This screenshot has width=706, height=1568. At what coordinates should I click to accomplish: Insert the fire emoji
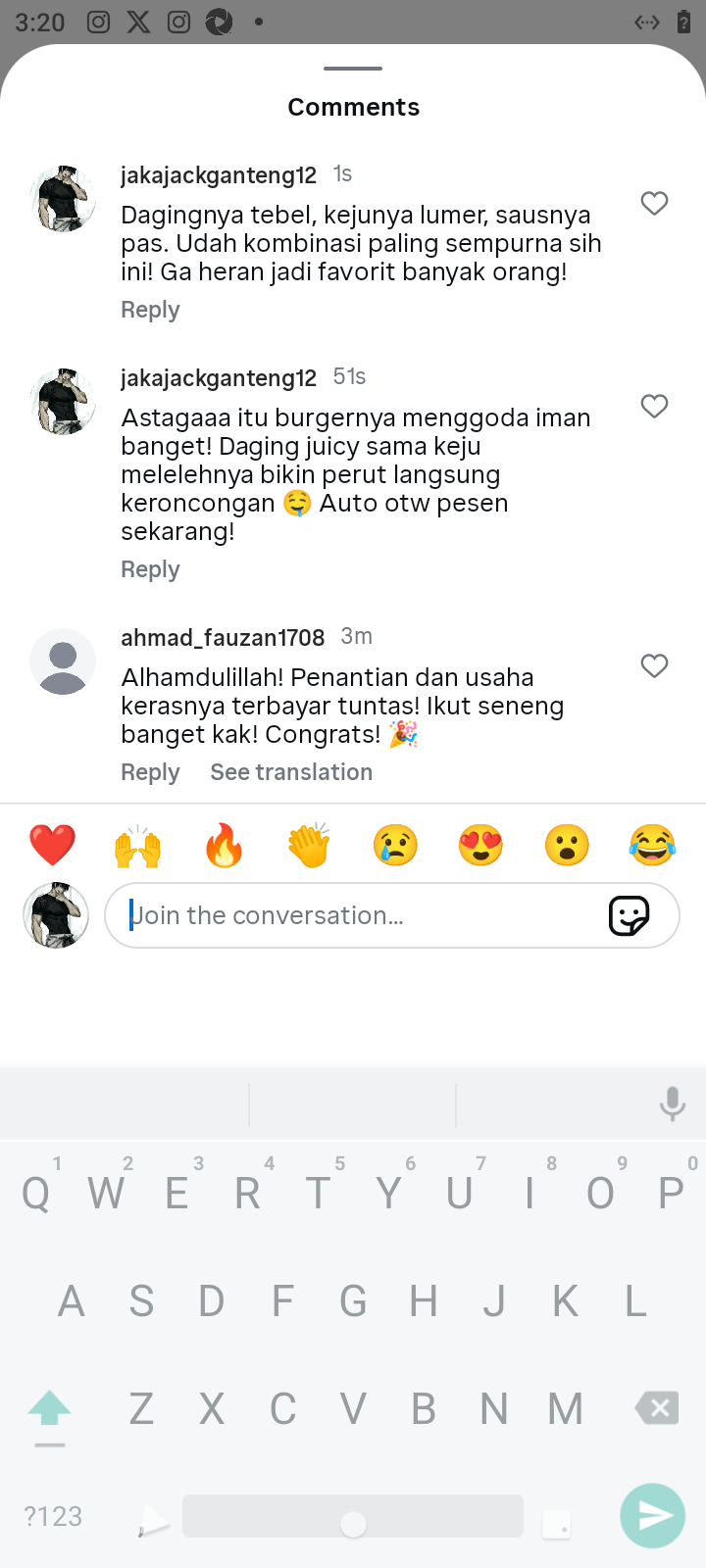point(224,845)
